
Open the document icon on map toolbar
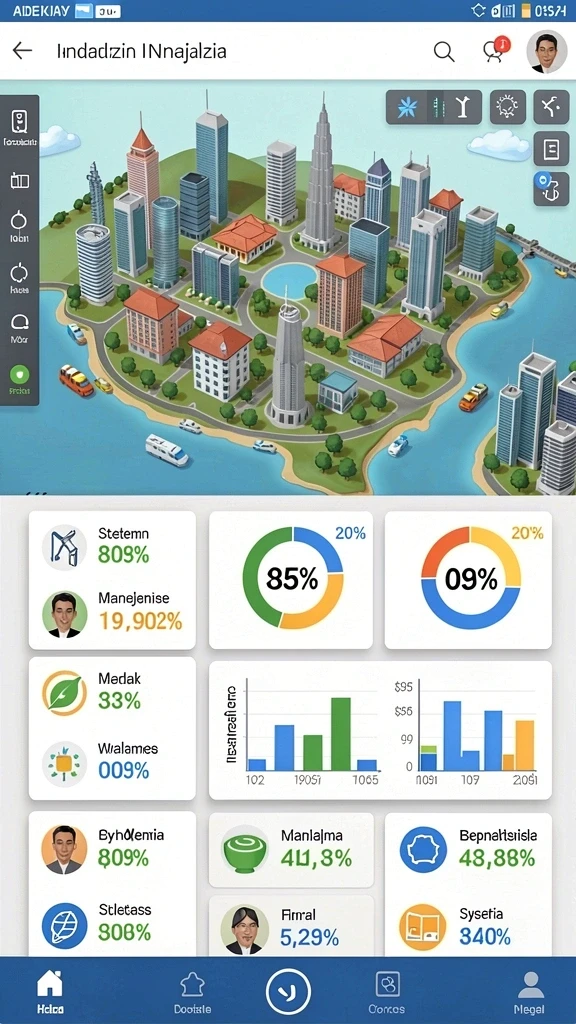coord(551,150)
